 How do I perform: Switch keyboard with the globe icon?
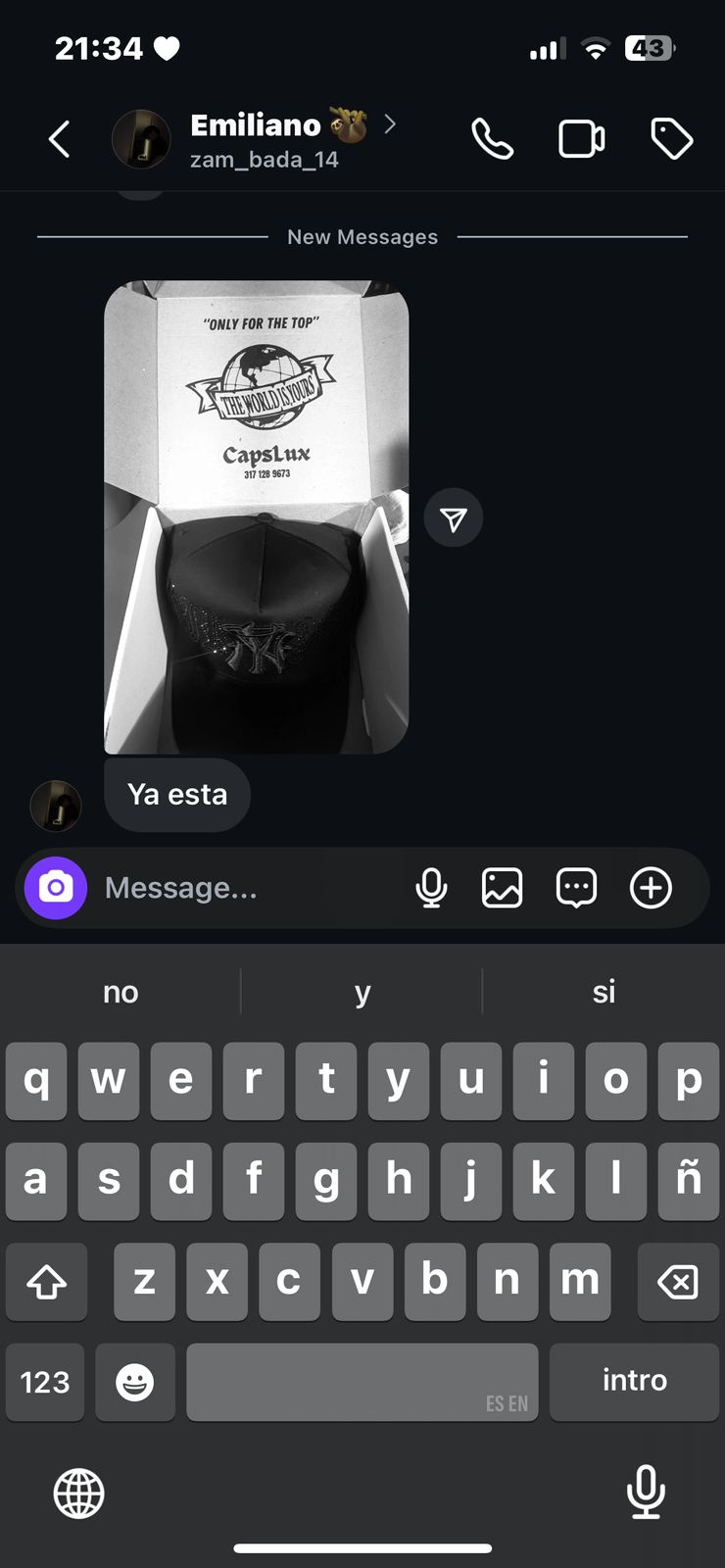(x=79, y=1494)
